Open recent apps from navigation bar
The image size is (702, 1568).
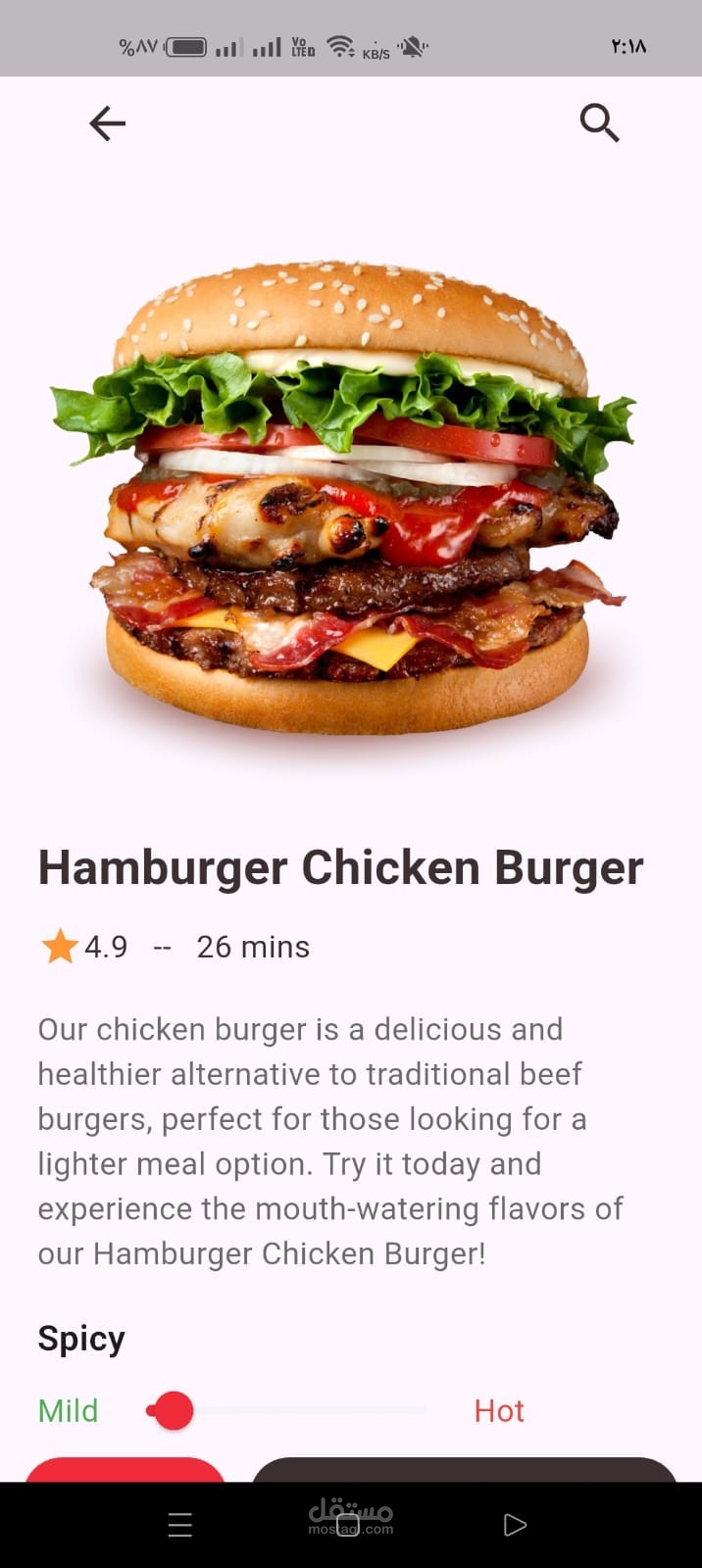point(180,1525)
